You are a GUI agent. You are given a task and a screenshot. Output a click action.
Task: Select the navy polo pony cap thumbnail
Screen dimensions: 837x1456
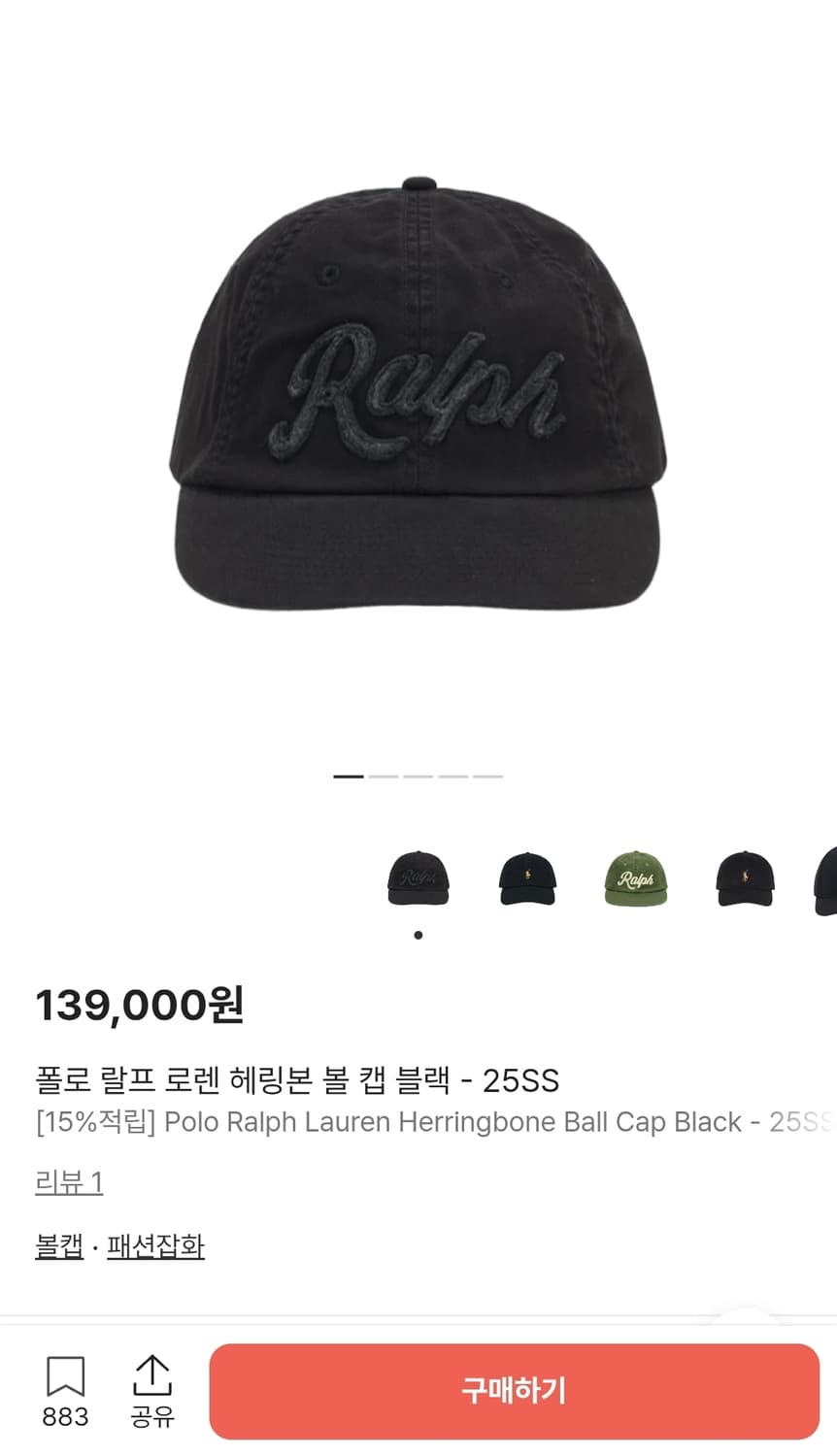pos(527,878)
